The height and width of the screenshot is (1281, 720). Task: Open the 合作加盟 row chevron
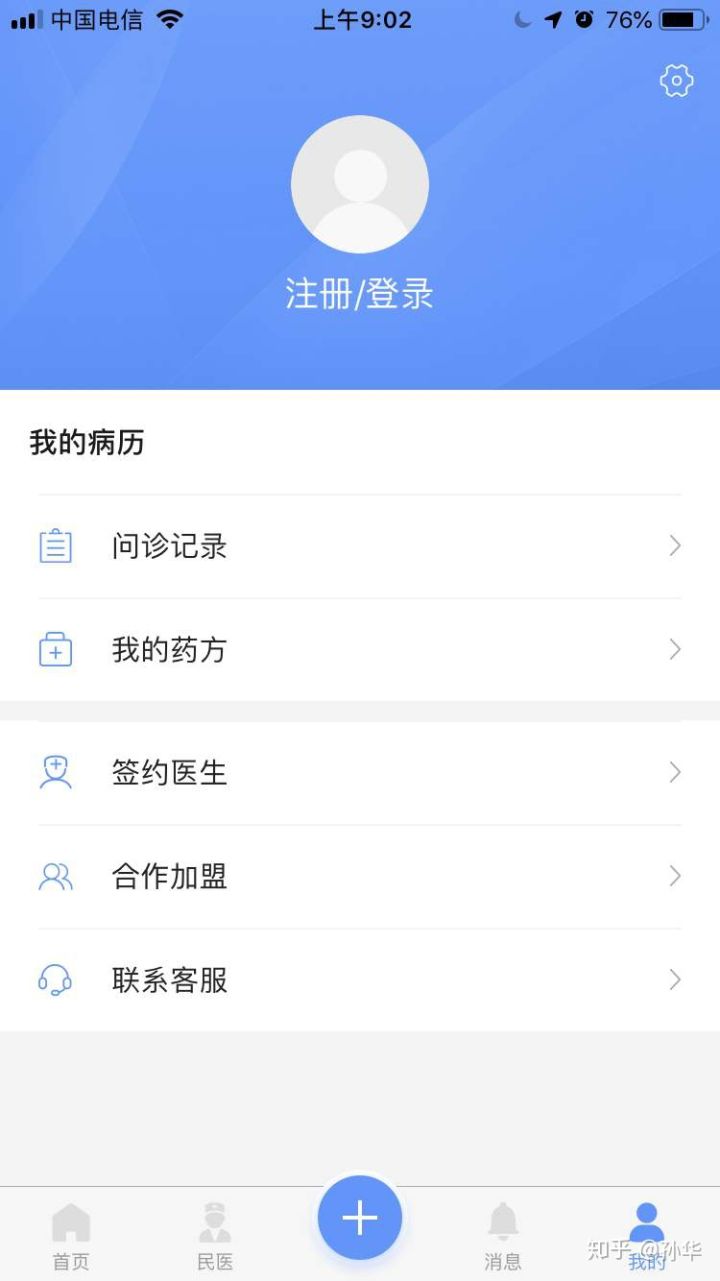(x=676, y=876)
